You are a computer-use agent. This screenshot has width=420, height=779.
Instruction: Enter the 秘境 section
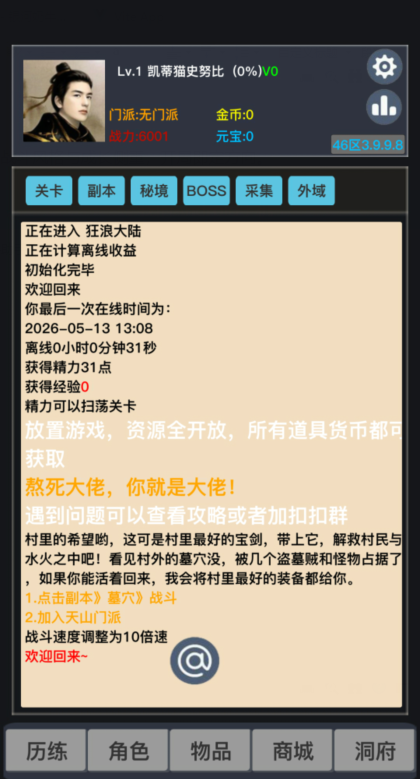(x=154, y=191)
